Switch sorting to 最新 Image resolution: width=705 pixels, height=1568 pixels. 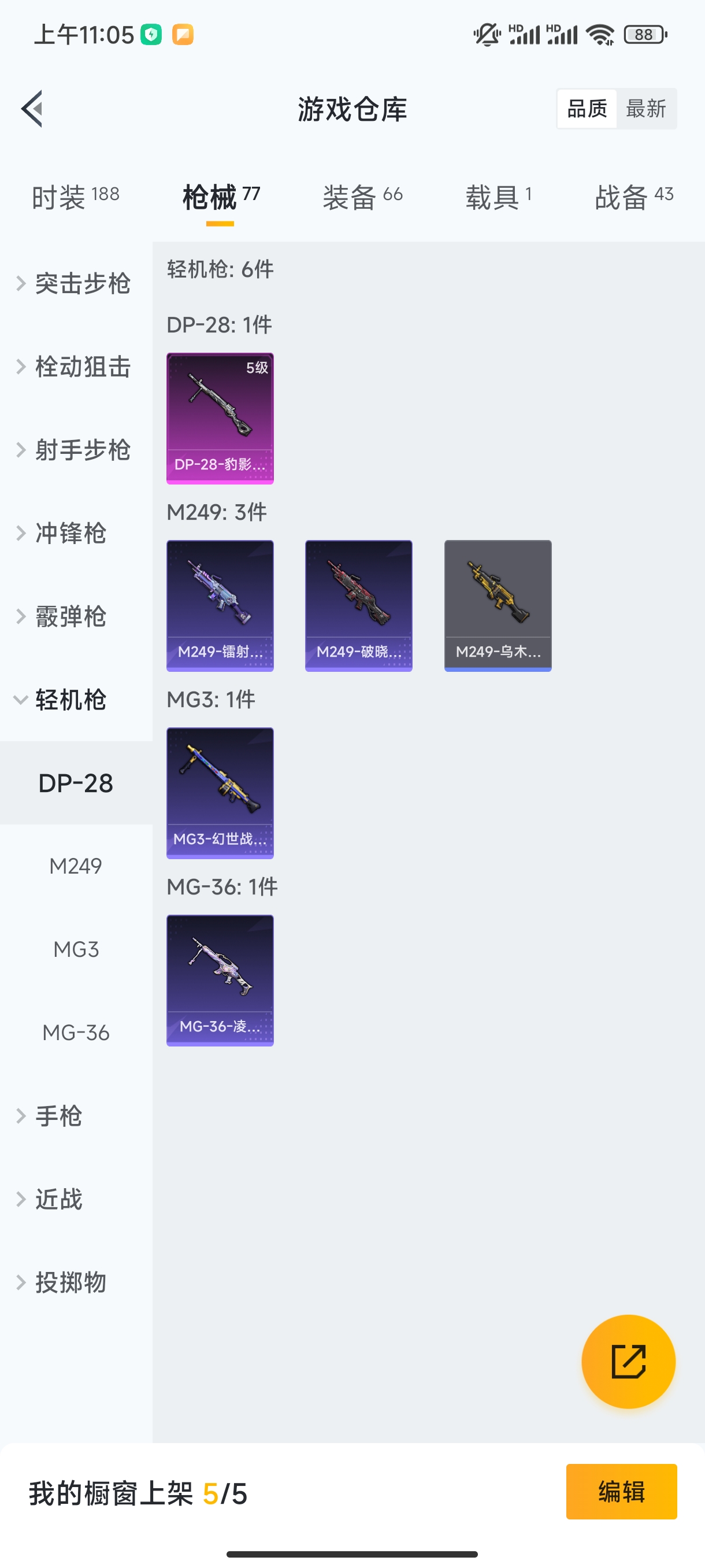647,108
